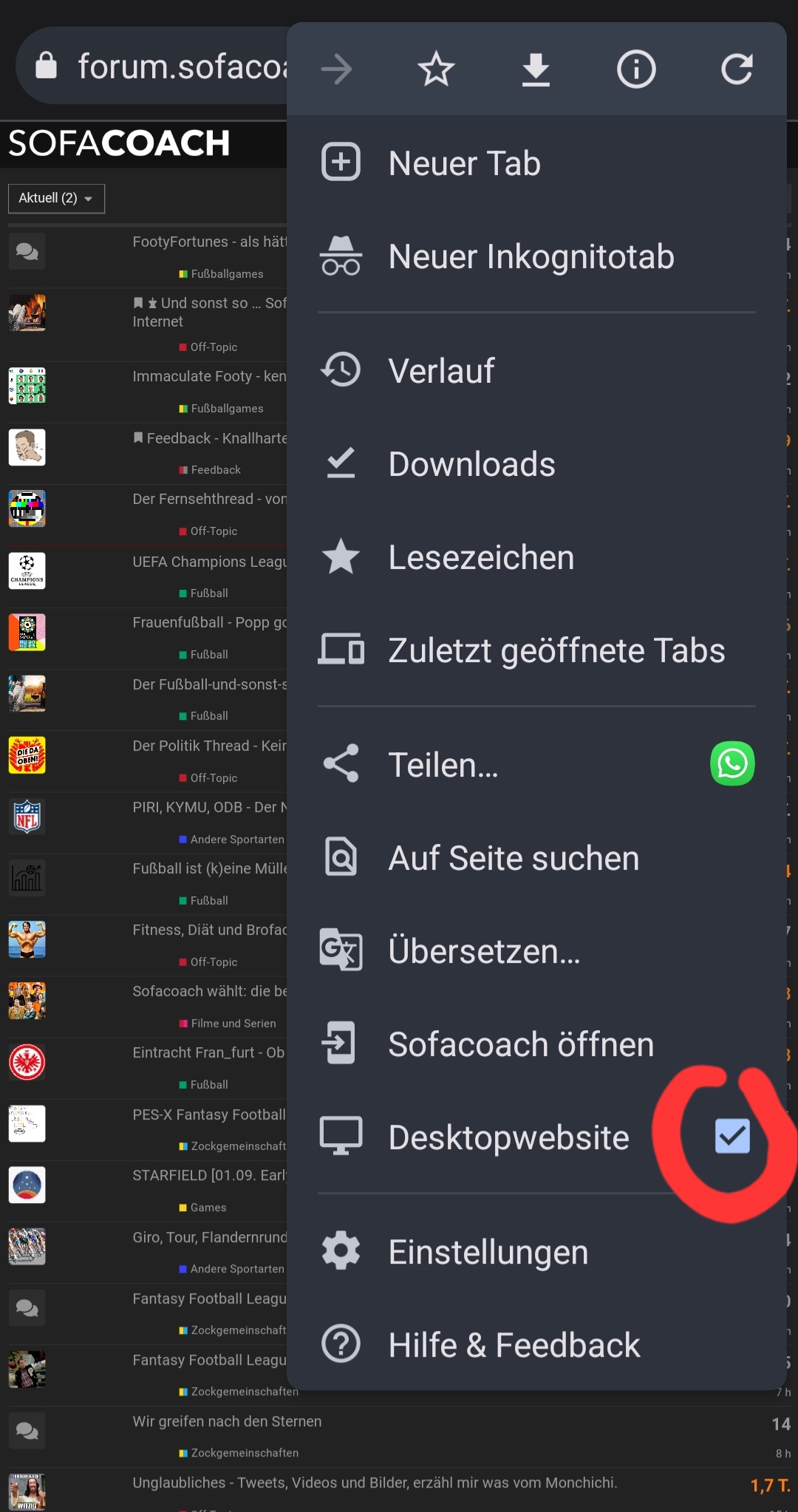
Task: Open Downloads list
Action: point(471,464)
